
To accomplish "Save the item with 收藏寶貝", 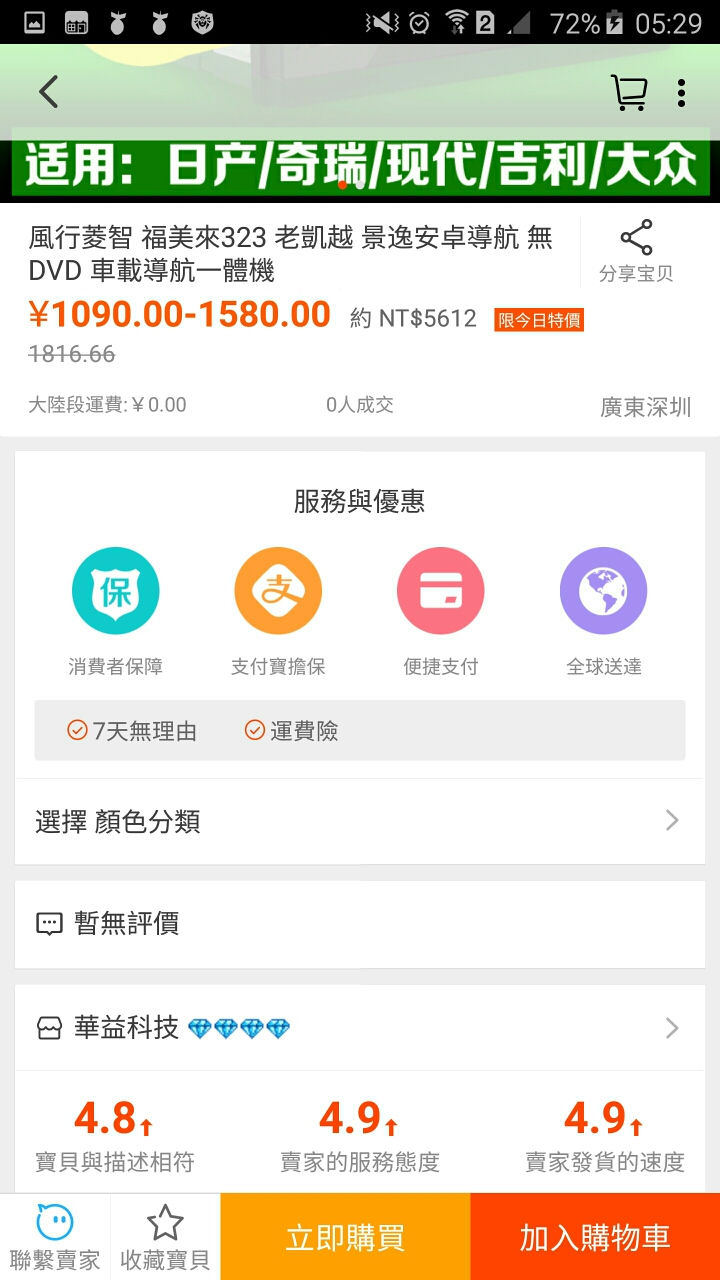I will point(165,1237).
